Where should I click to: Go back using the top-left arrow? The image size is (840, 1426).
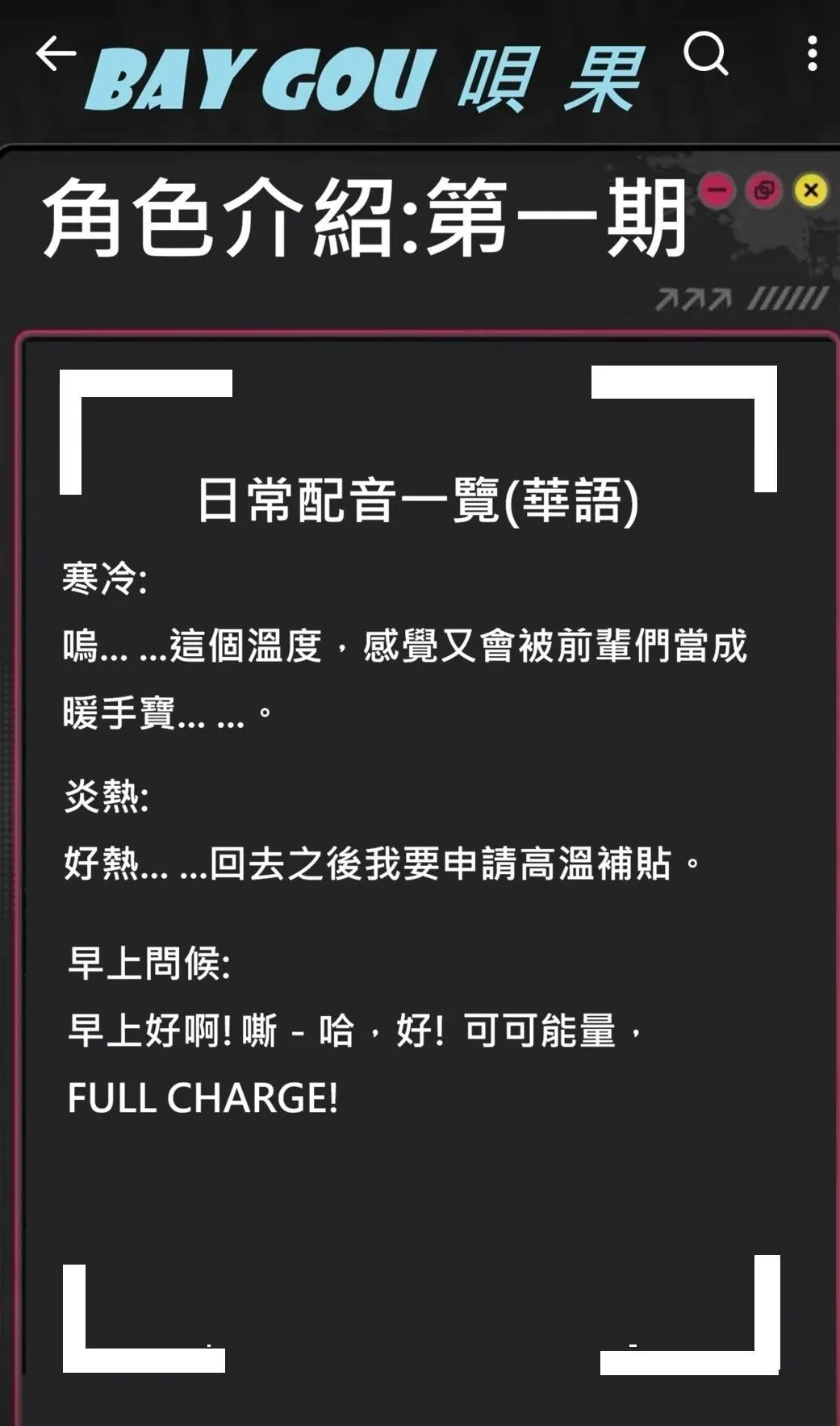pos(56,54)
